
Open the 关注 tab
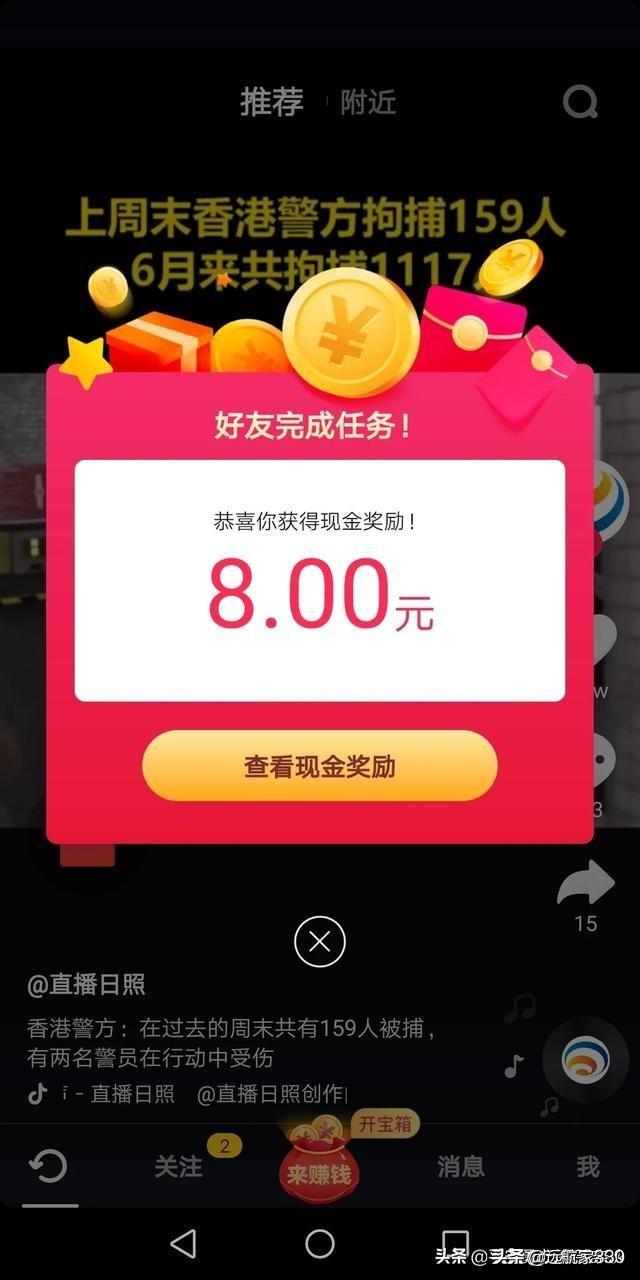179,1166
